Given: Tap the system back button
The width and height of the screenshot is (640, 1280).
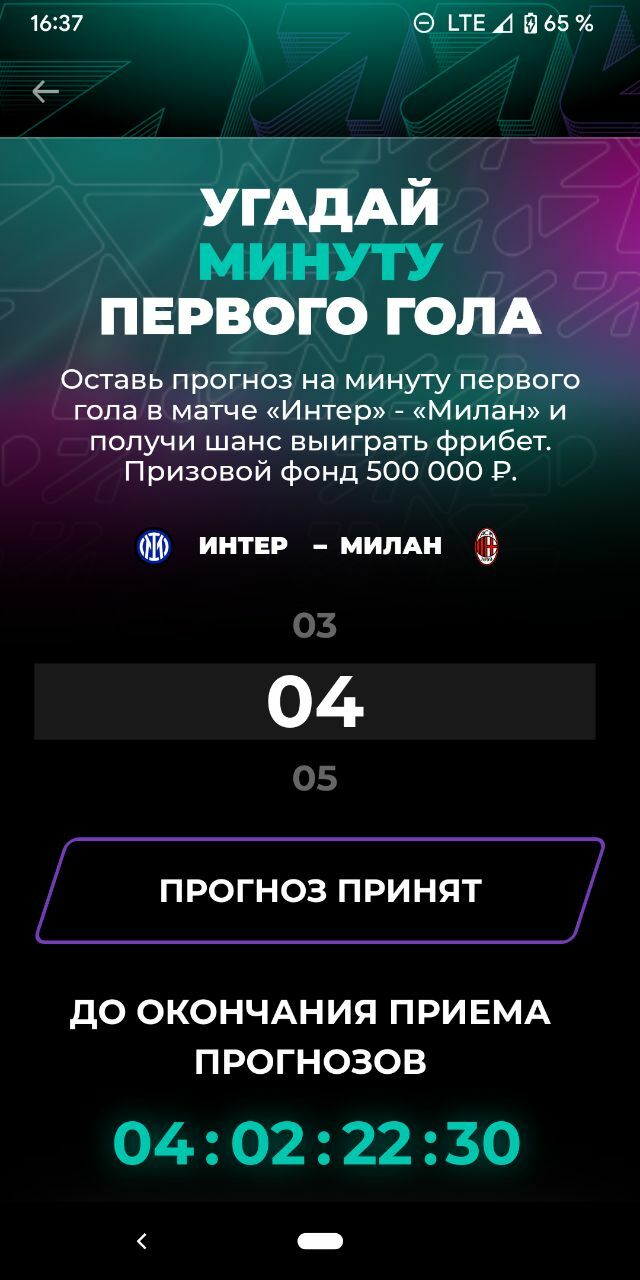Looking at the screenshot, I should tap(142, 1241).
